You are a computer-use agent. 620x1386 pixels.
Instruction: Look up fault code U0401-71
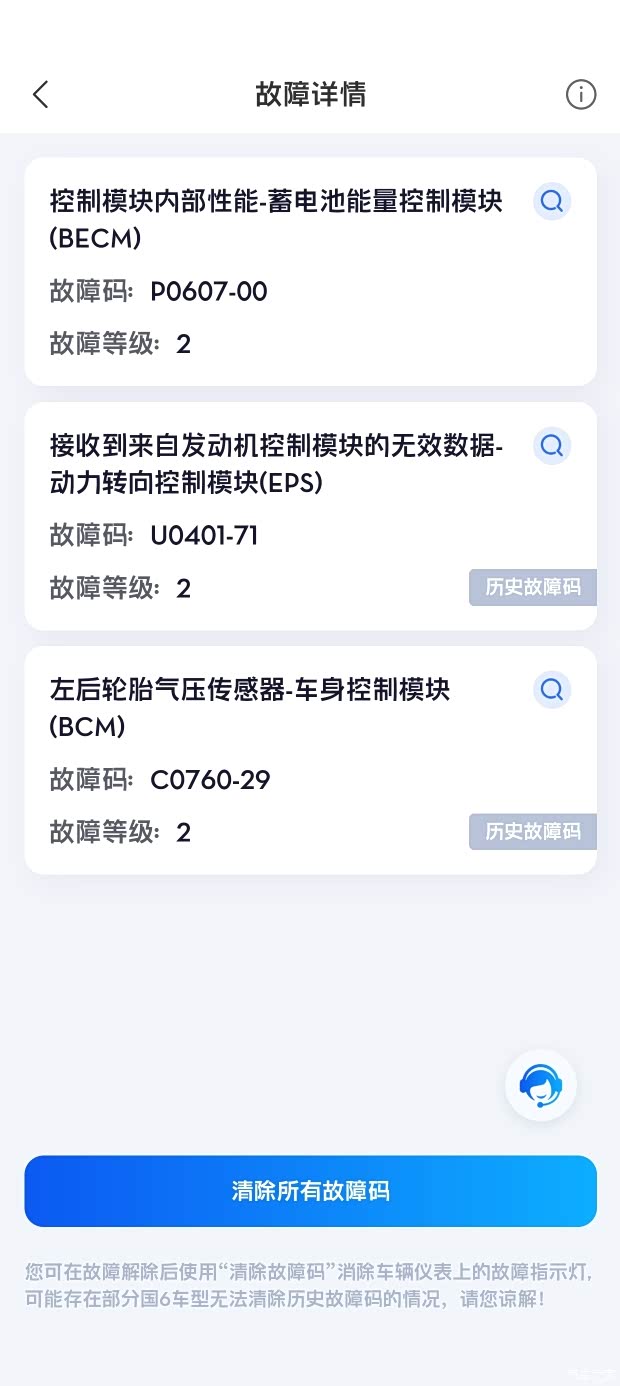point(551,445)
